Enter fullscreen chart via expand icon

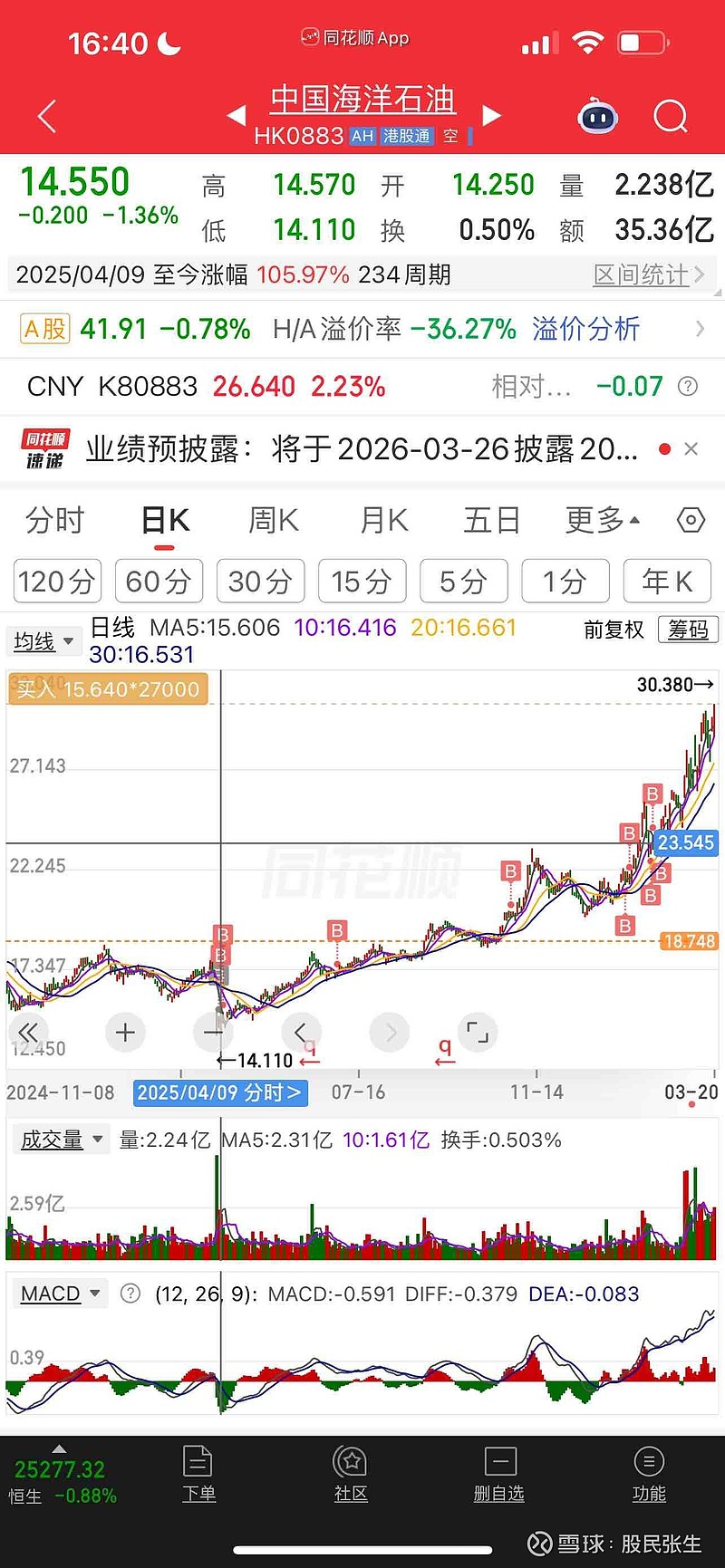point(478,1032)
